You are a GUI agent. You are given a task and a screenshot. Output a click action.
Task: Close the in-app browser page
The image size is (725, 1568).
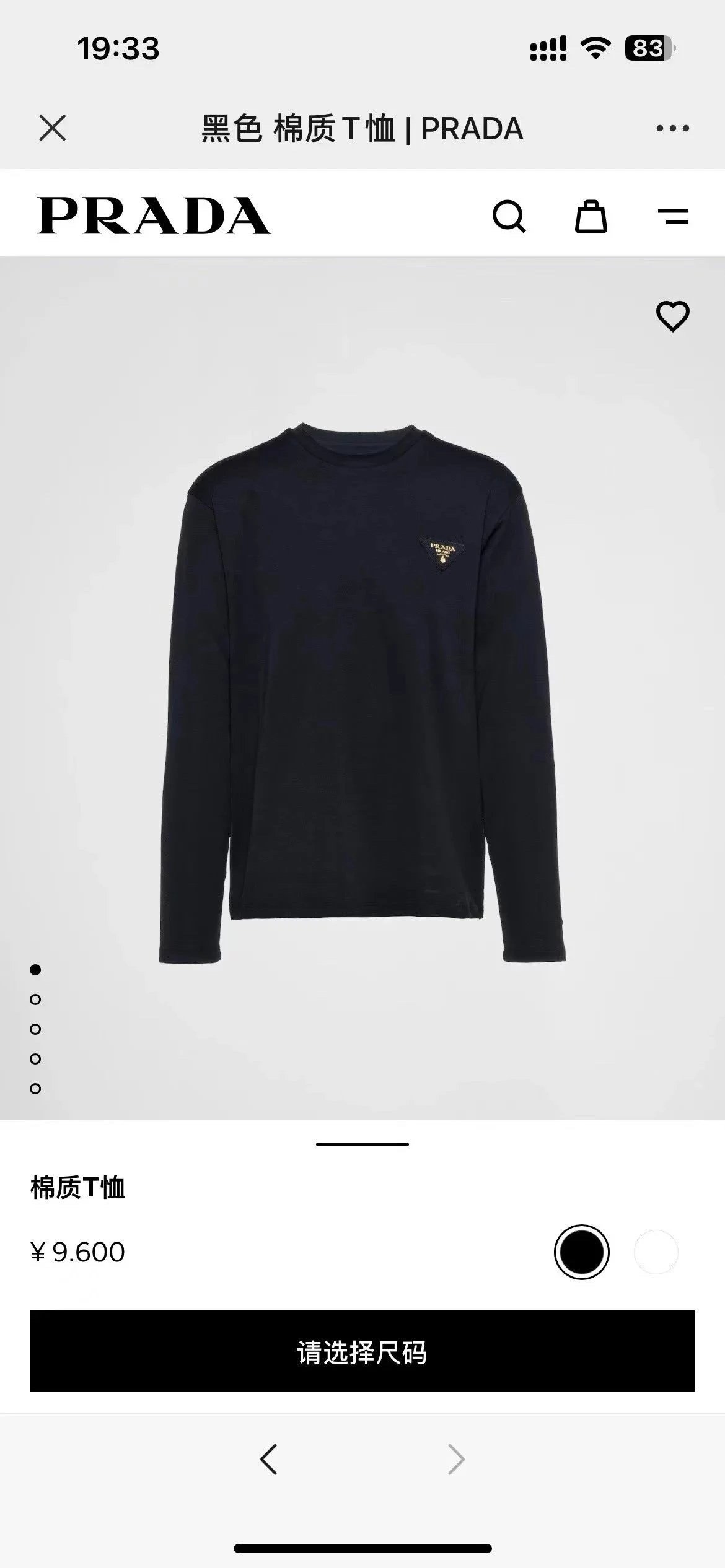pyautogui.click(x=52, y=128)
